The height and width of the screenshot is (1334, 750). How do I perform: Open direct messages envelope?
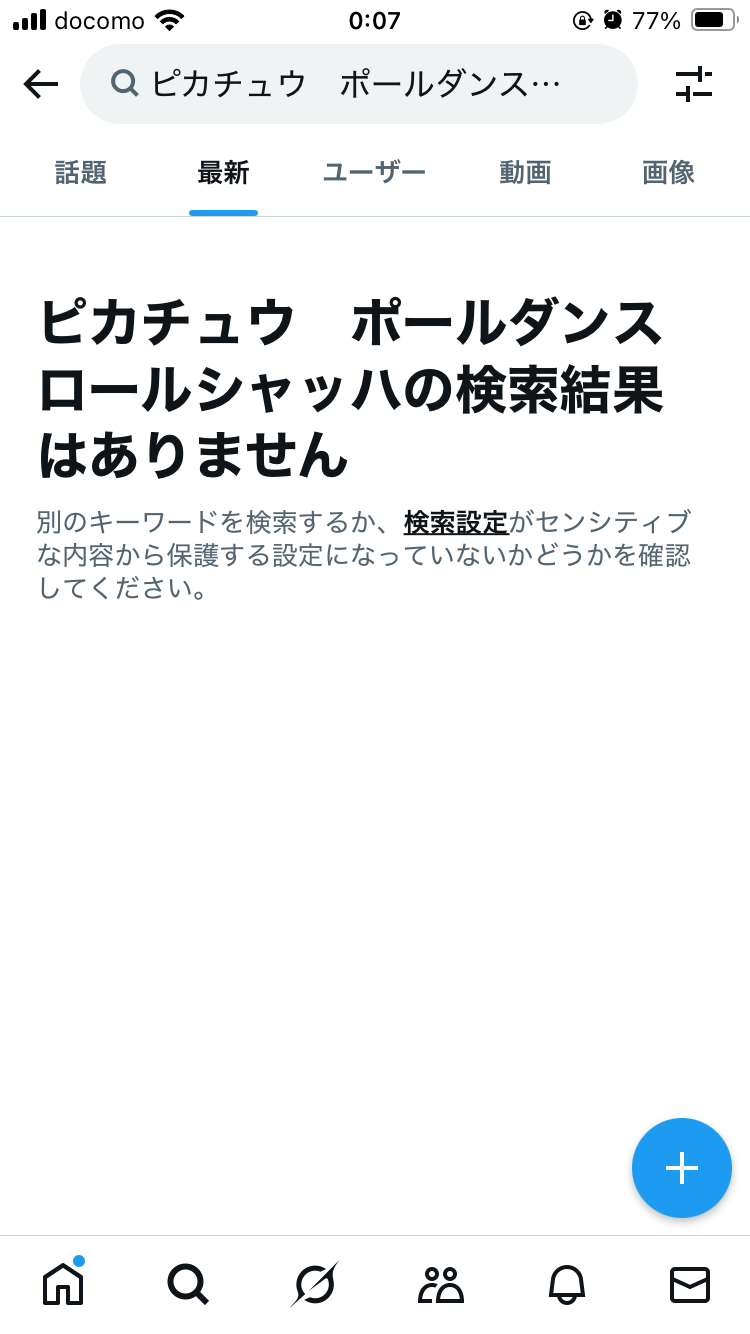690,1284
